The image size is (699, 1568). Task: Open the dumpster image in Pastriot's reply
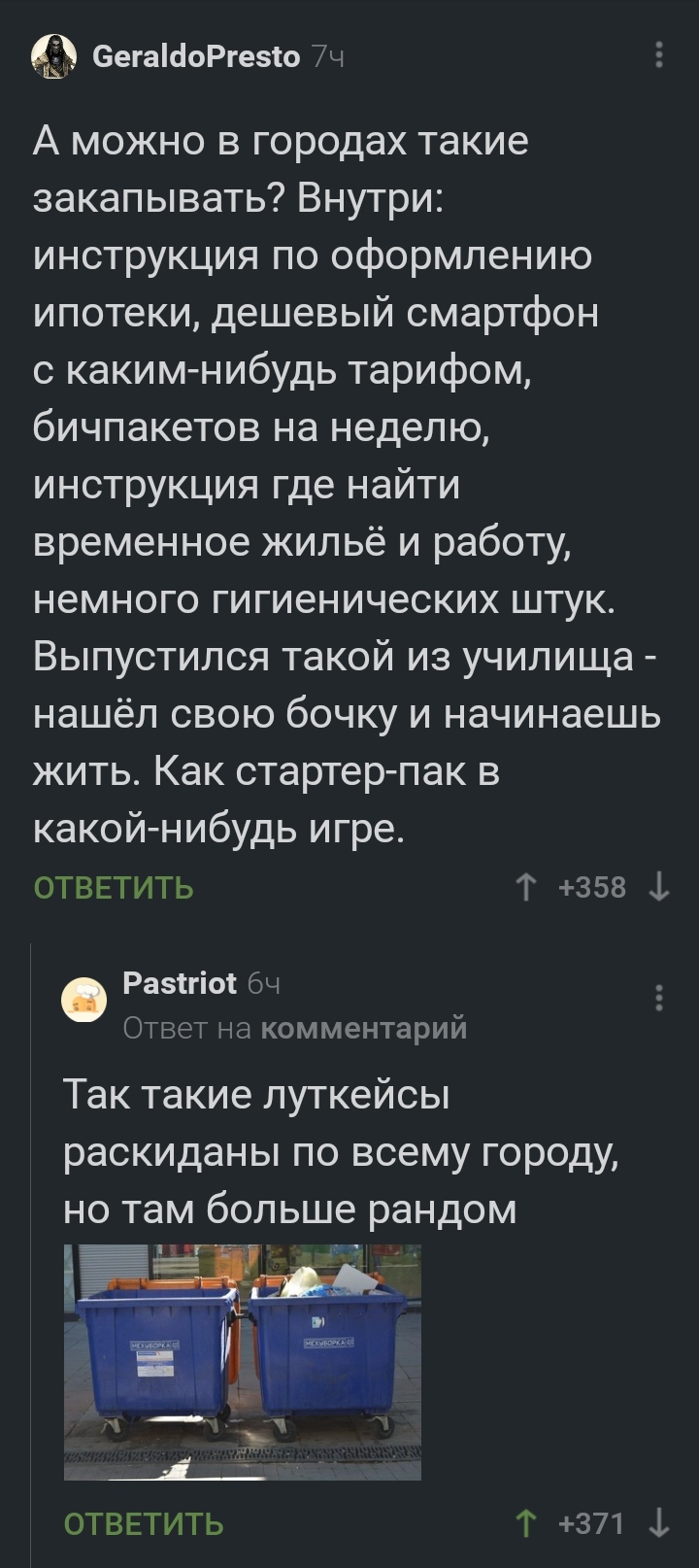243,1361
